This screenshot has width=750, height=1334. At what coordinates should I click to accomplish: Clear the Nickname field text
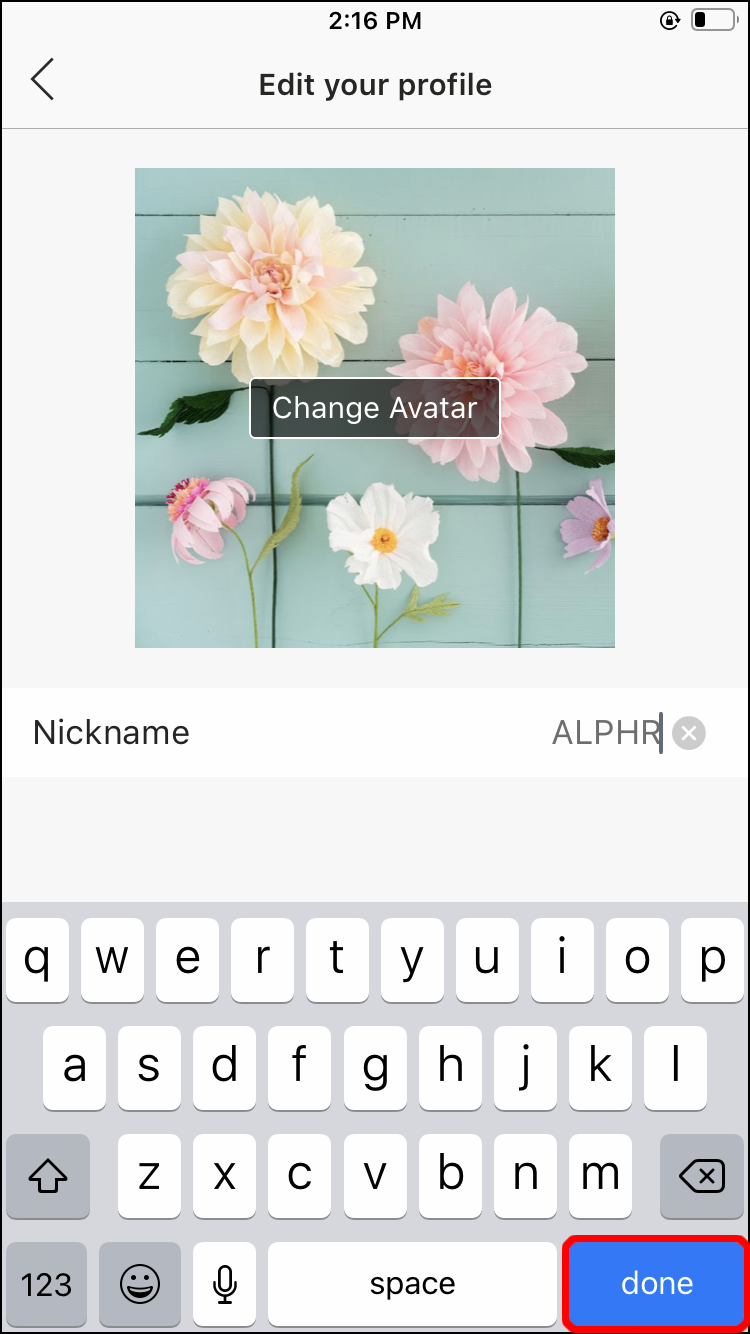pos(688,733)
